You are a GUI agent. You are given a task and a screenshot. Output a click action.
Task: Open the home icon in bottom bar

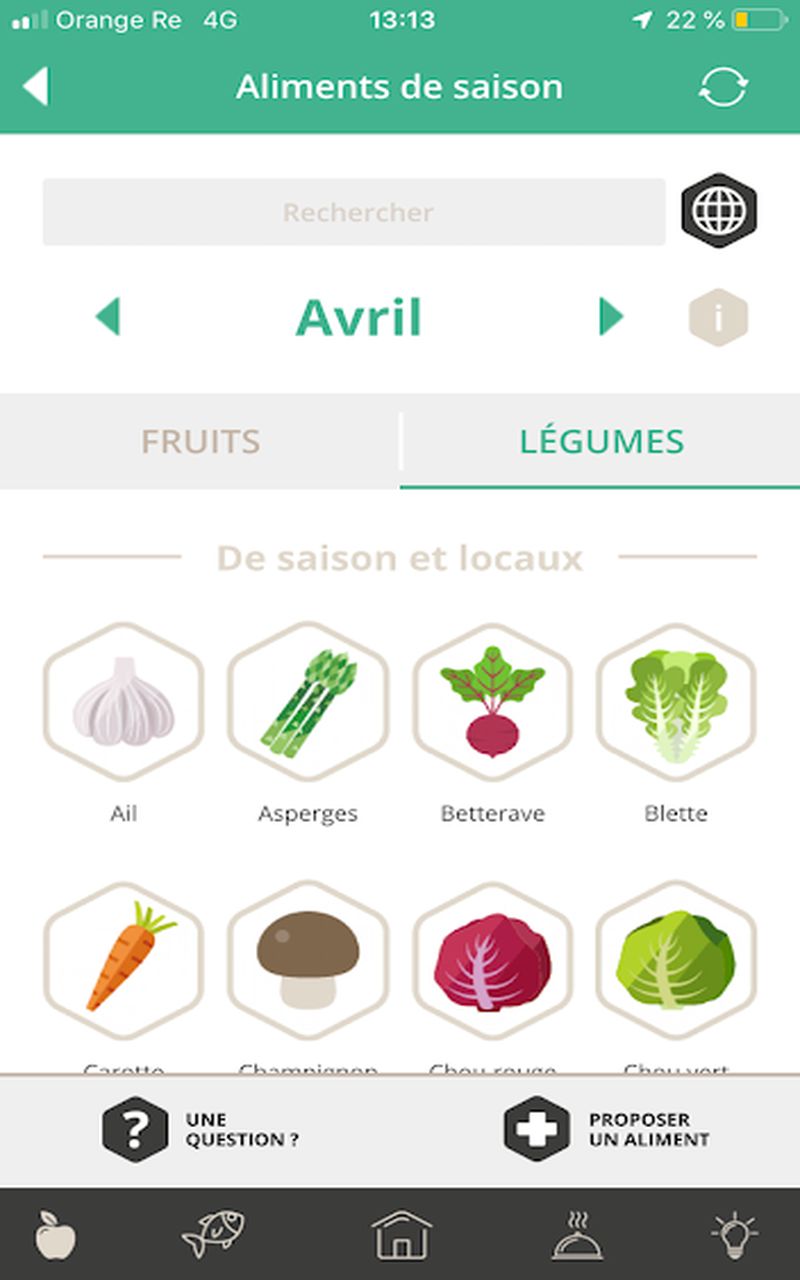(x=401, y=1234)
